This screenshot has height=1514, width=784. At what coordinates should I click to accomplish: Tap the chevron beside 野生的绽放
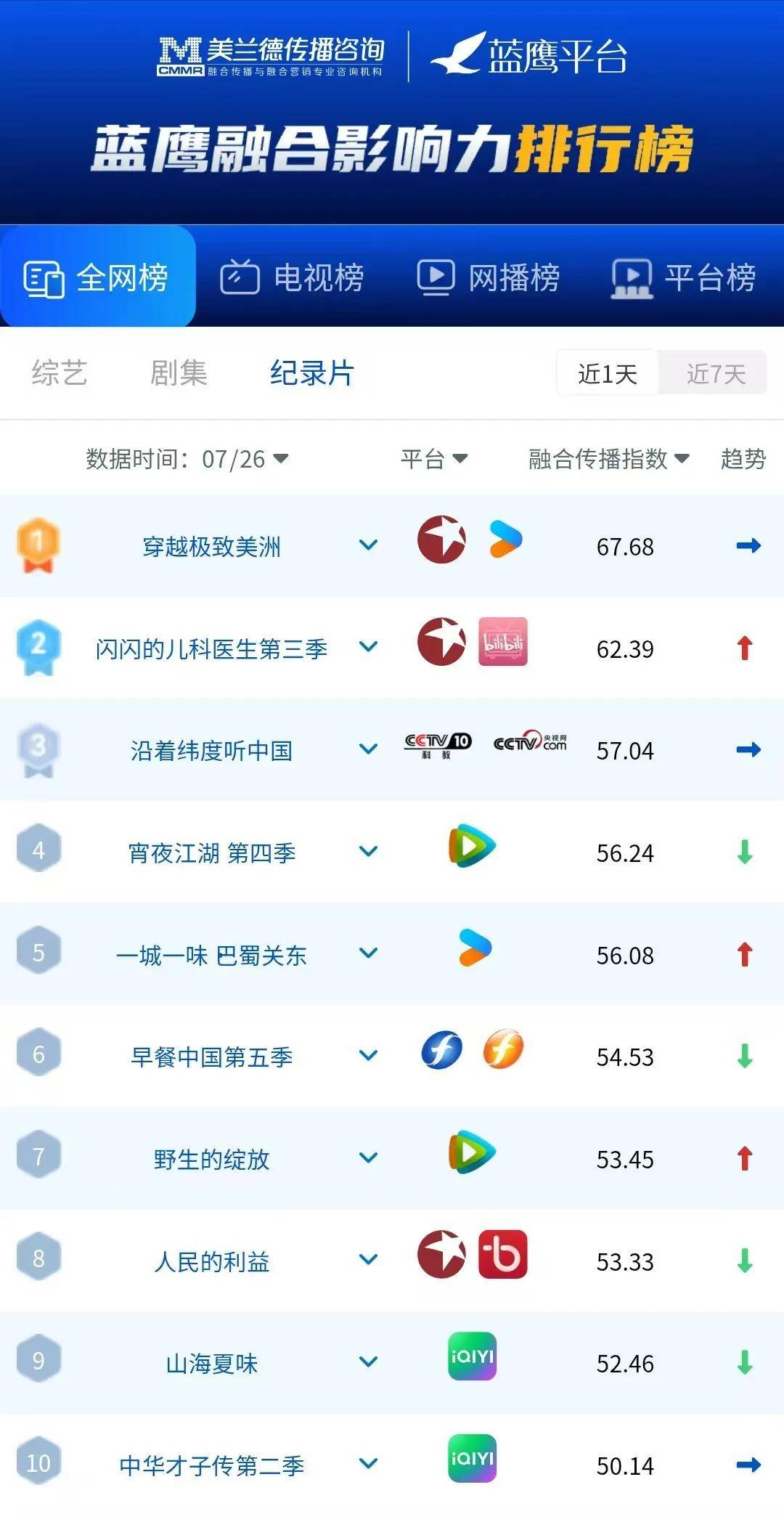point(369,1157)
